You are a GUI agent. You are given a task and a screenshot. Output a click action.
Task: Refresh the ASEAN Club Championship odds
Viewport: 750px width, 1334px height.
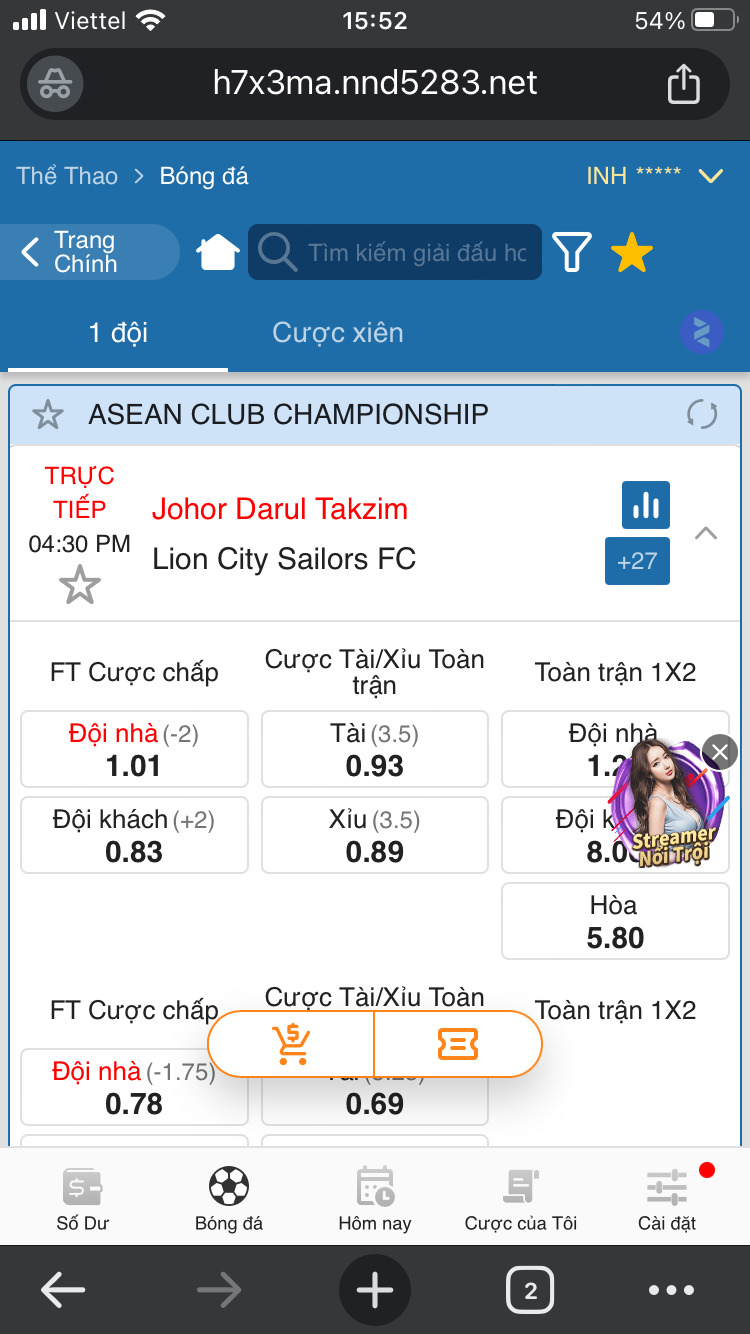point(702,414)
